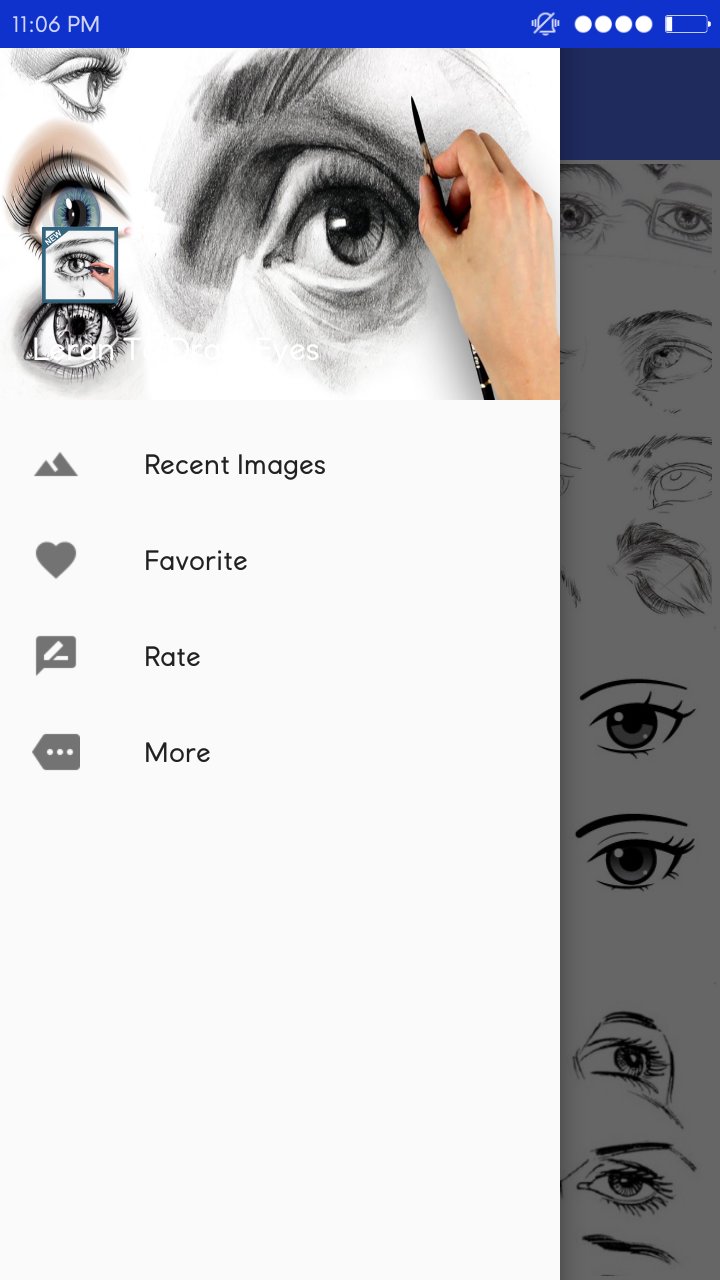Click the Rate review-pencil icon
The height and width of the screenshot is (1280, 720).
click(55, 656)
